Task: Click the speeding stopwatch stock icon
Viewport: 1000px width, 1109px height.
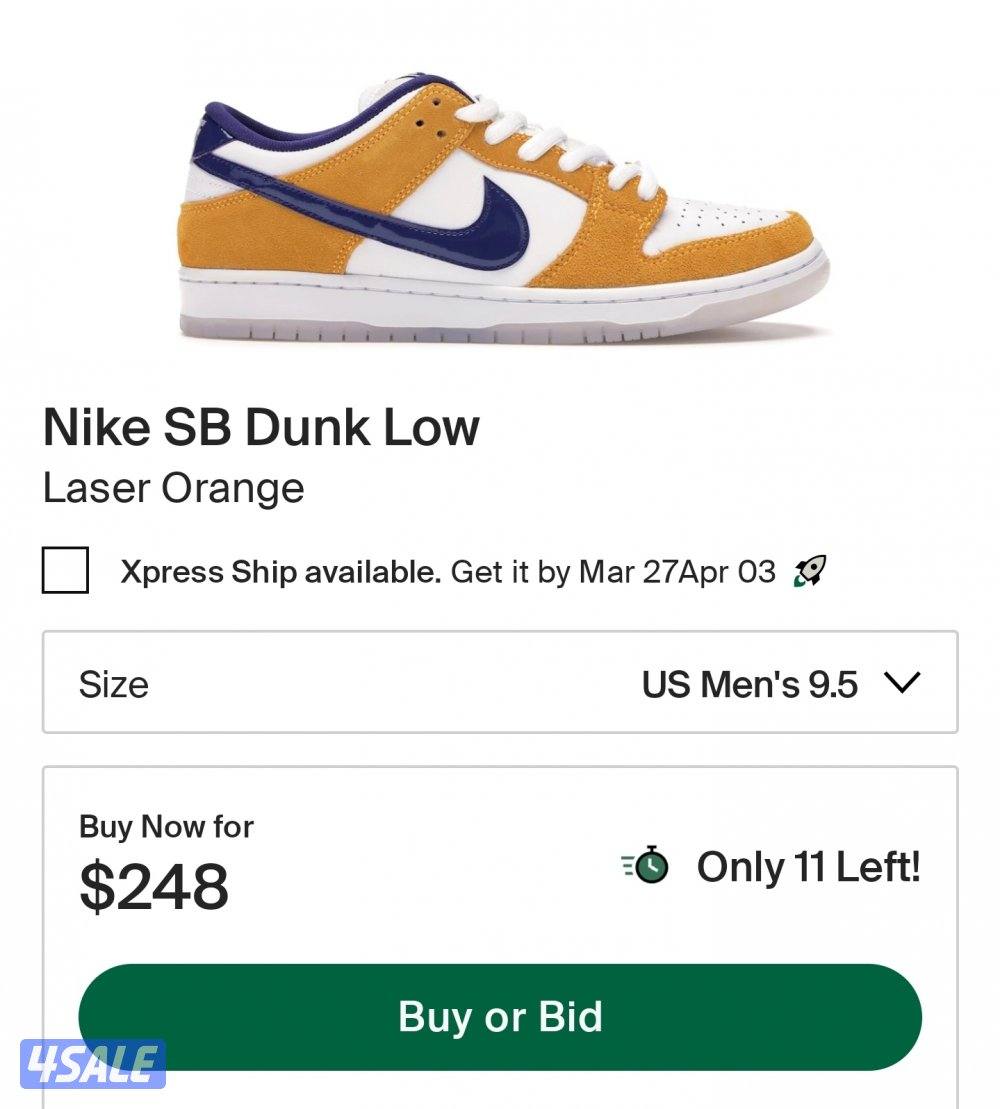Action: tap(647, 865)
